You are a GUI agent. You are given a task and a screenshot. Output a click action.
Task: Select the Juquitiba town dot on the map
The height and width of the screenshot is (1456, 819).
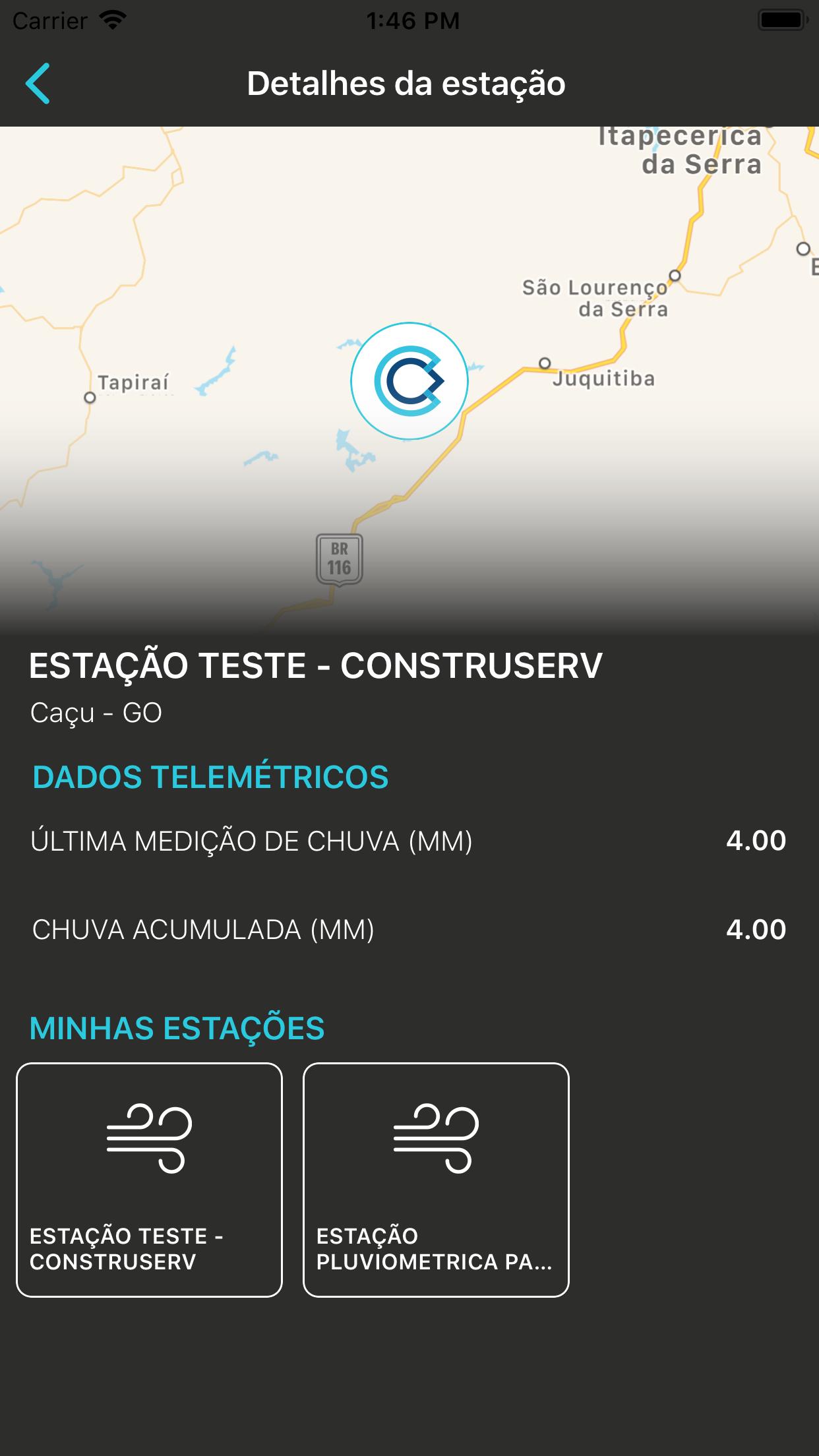pyautogui.click(x=543, y=363)
